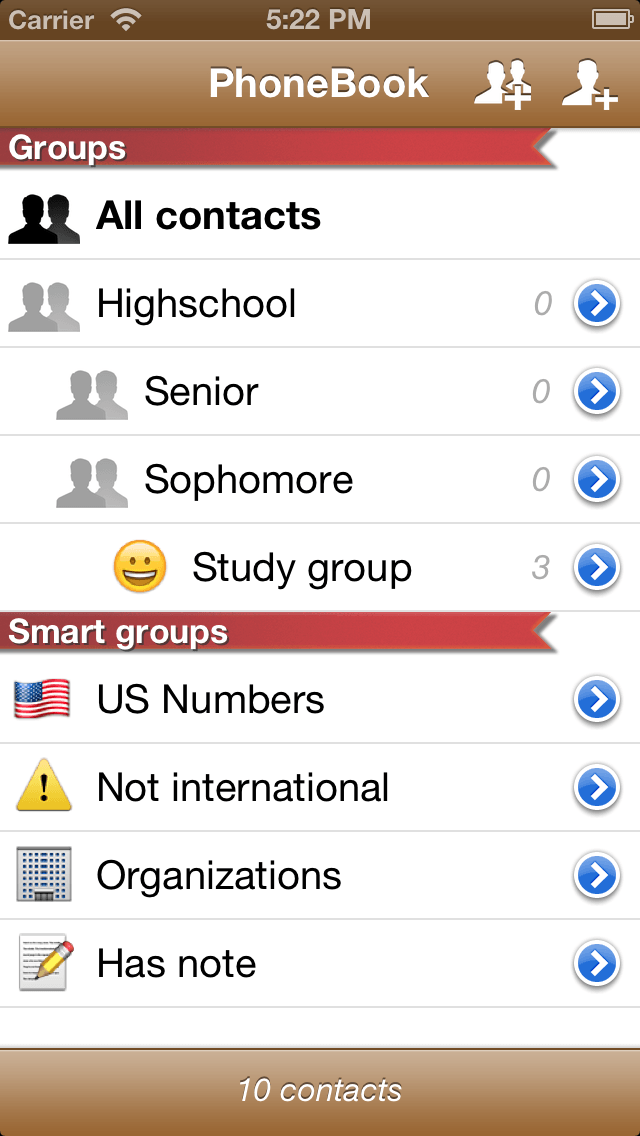Tap the Has note detail arrow
Viewport: 640px width, 1136px height.
[597, 964]
